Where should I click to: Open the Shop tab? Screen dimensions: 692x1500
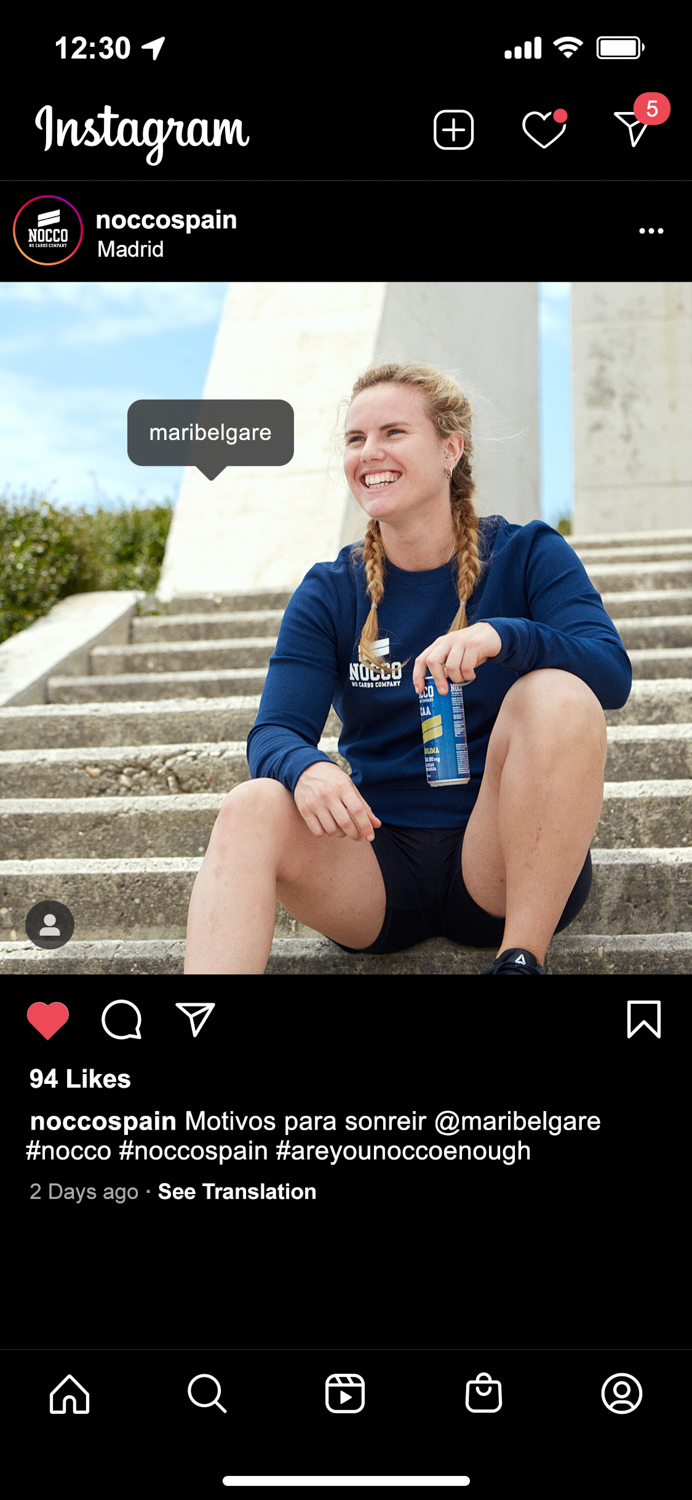(484, 1393)
